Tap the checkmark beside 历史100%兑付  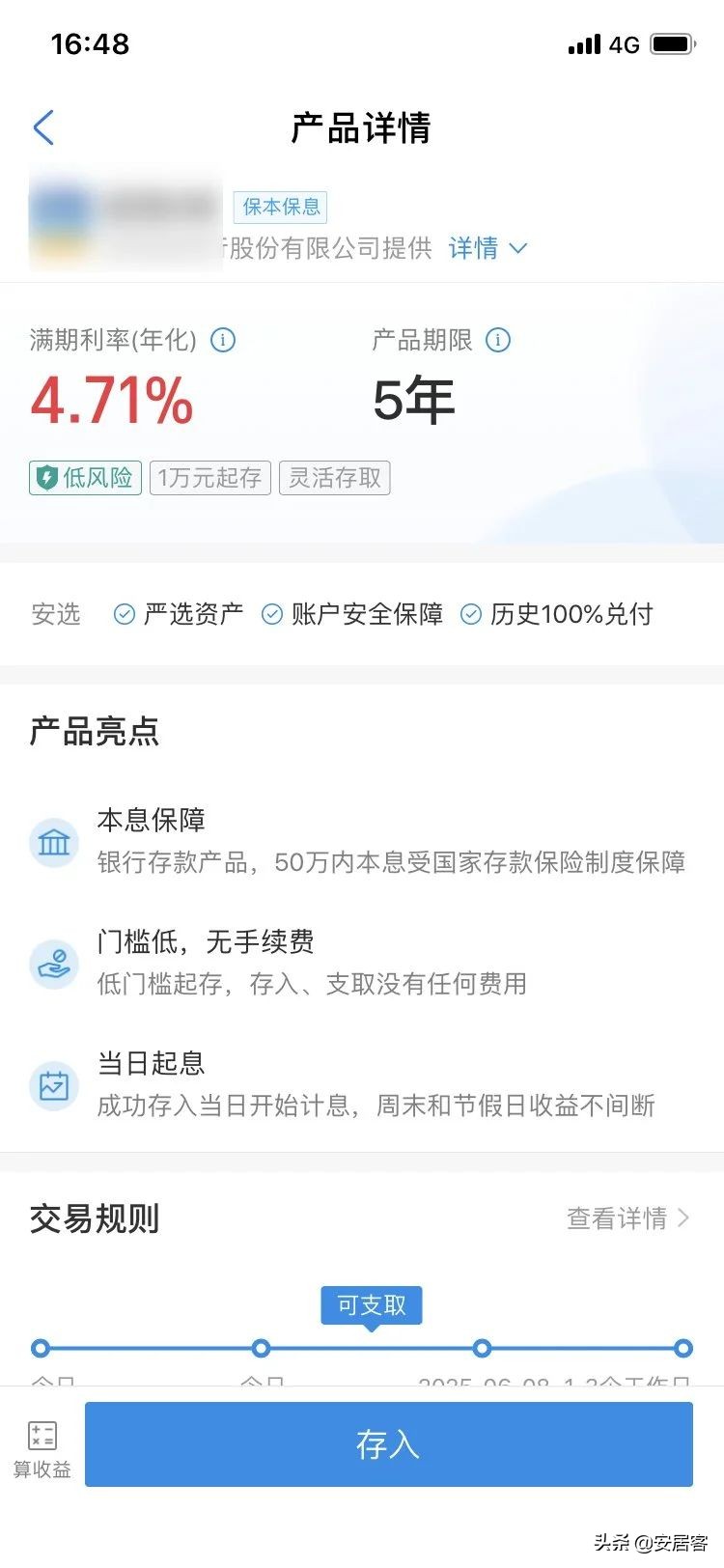pos(471,613)
